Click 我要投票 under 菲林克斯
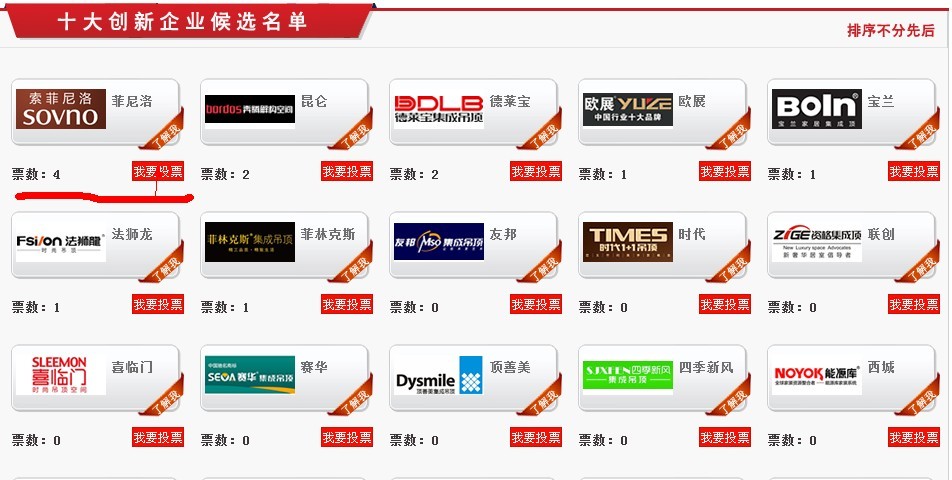The width and height of the screenshot is (952, 480). [x=347, y=305]
